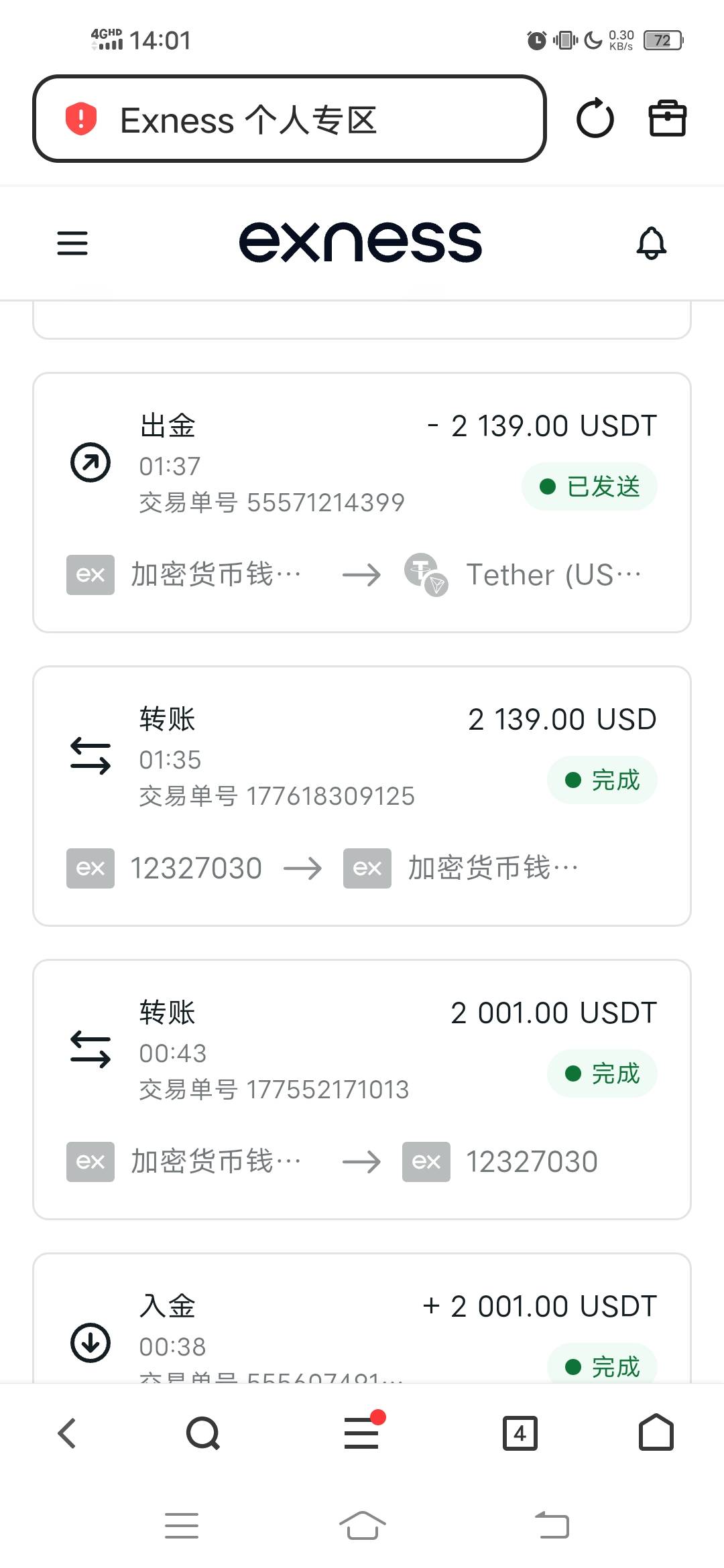Image resolution: width=724 pixels, height=1568 pixels.
Task: Open the browser toolbox icon
Action: (x=667, y=119)
